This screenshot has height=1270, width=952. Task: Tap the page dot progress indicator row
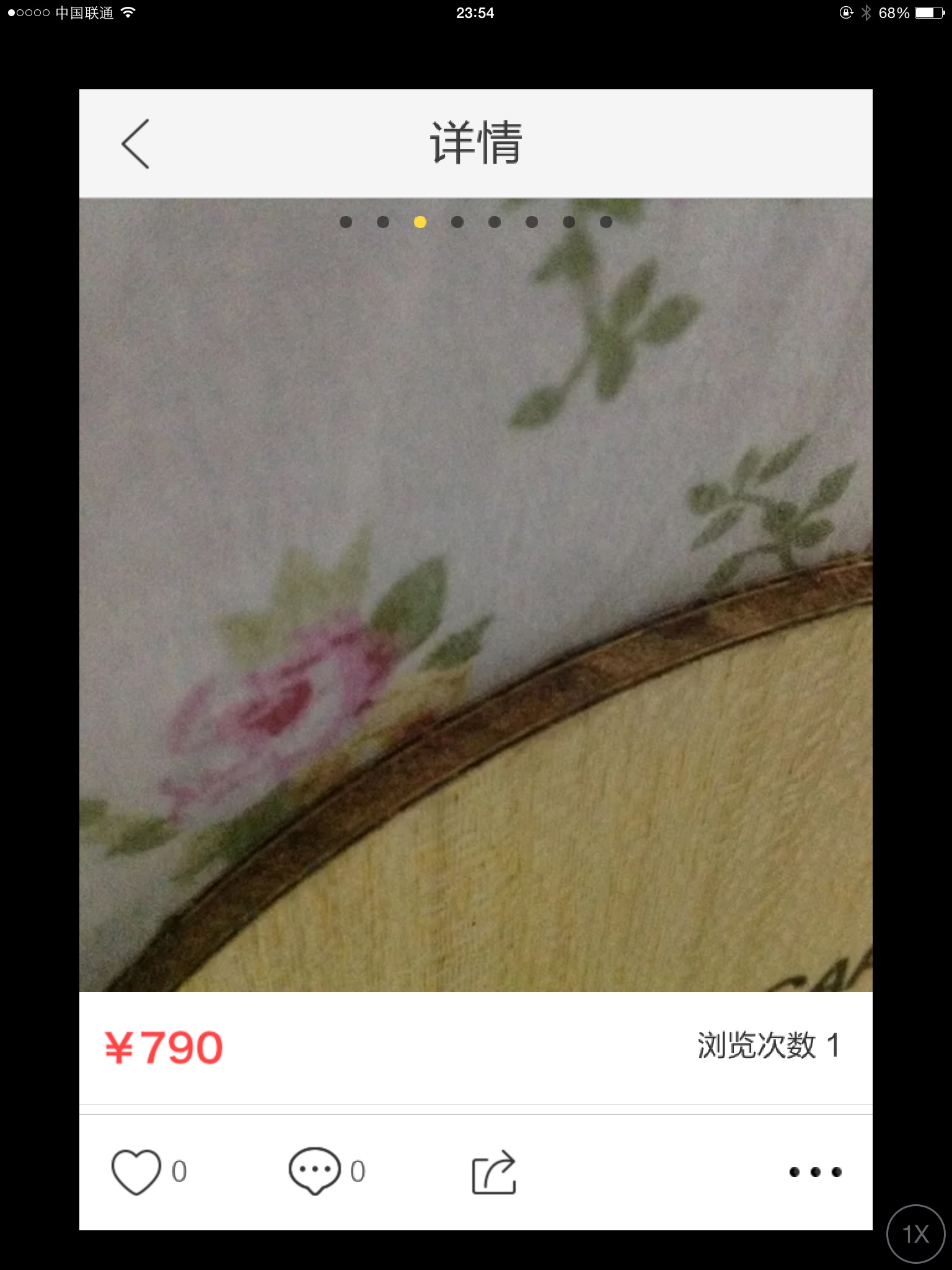coord(475,221)
